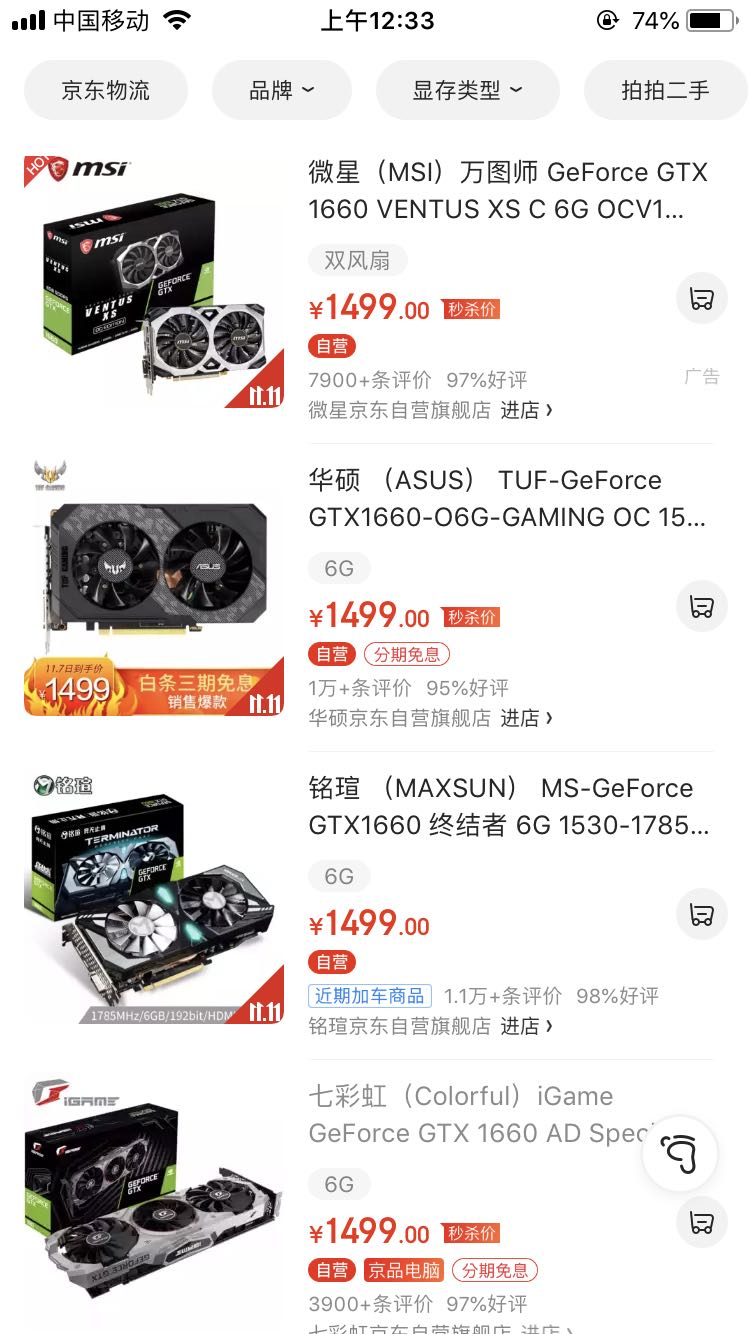Screen dimensions: 750x1334
Task: Open the footprint browsing history button
Action: tap(680, 1154)
